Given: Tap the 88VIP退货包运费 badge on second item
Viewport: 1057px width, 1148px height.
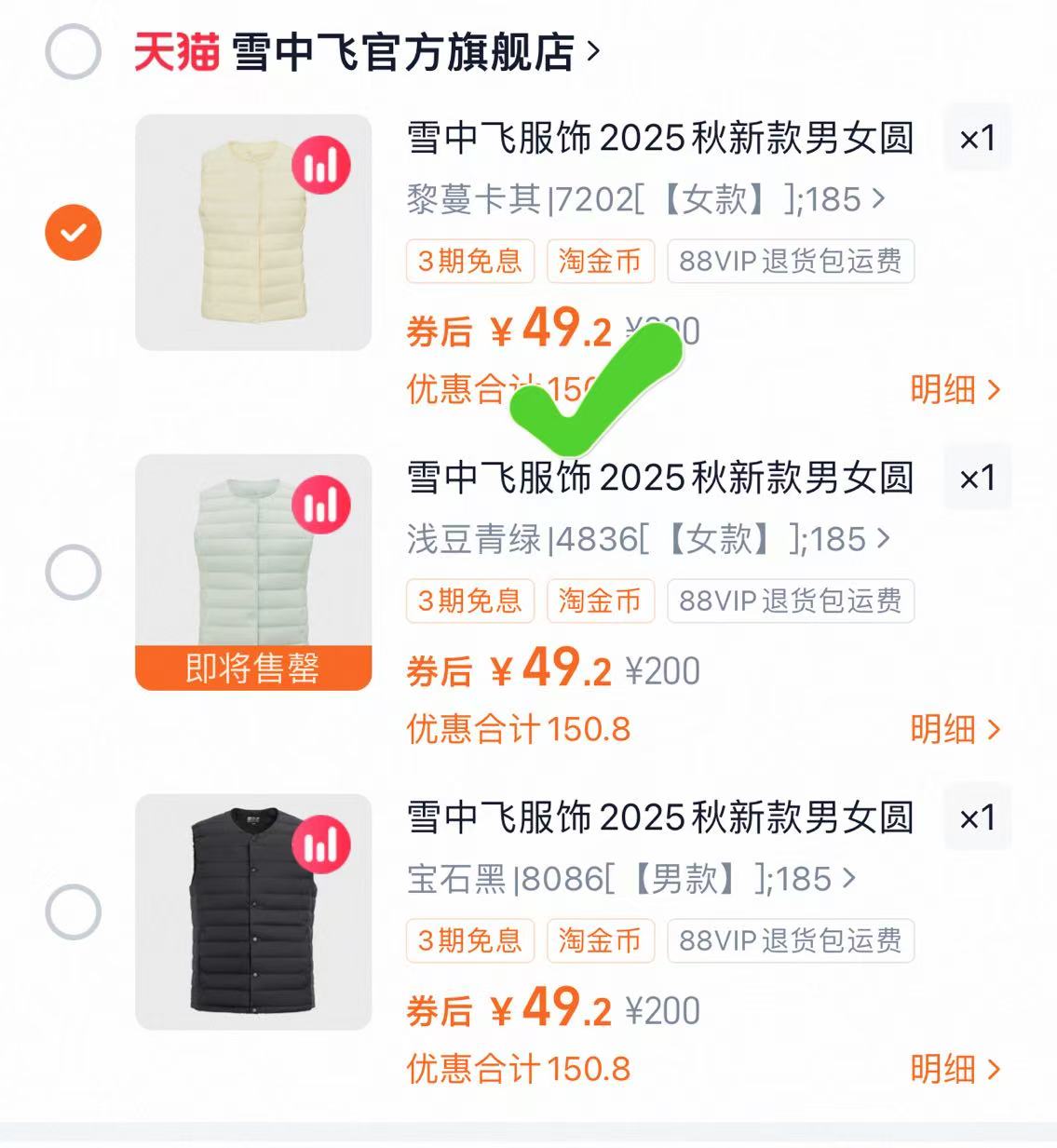Looking at the screenshot, I should pyautogui.click(x=791, y=602).
